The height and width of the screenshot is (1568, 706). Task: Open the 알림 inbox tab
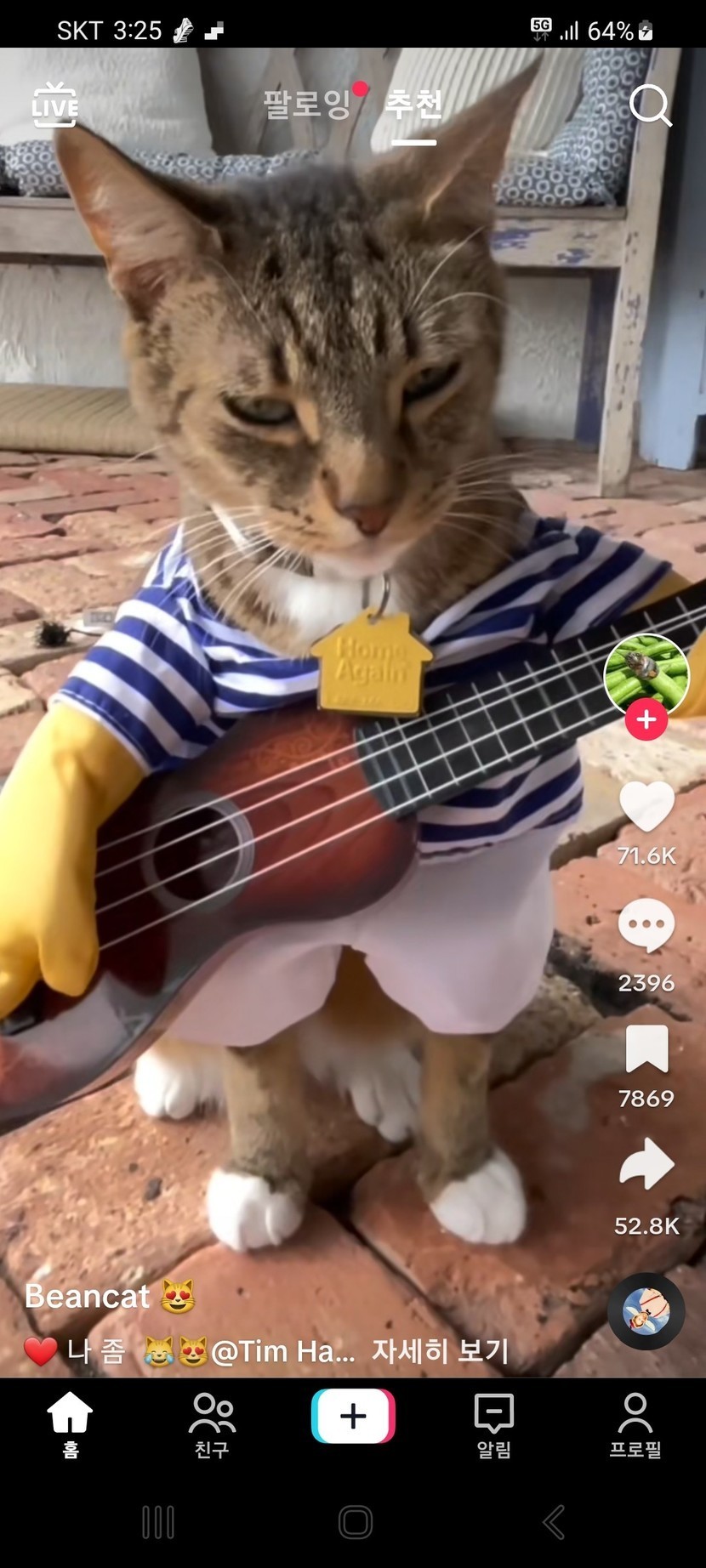pyautogui.click(x=494, y=1423)
